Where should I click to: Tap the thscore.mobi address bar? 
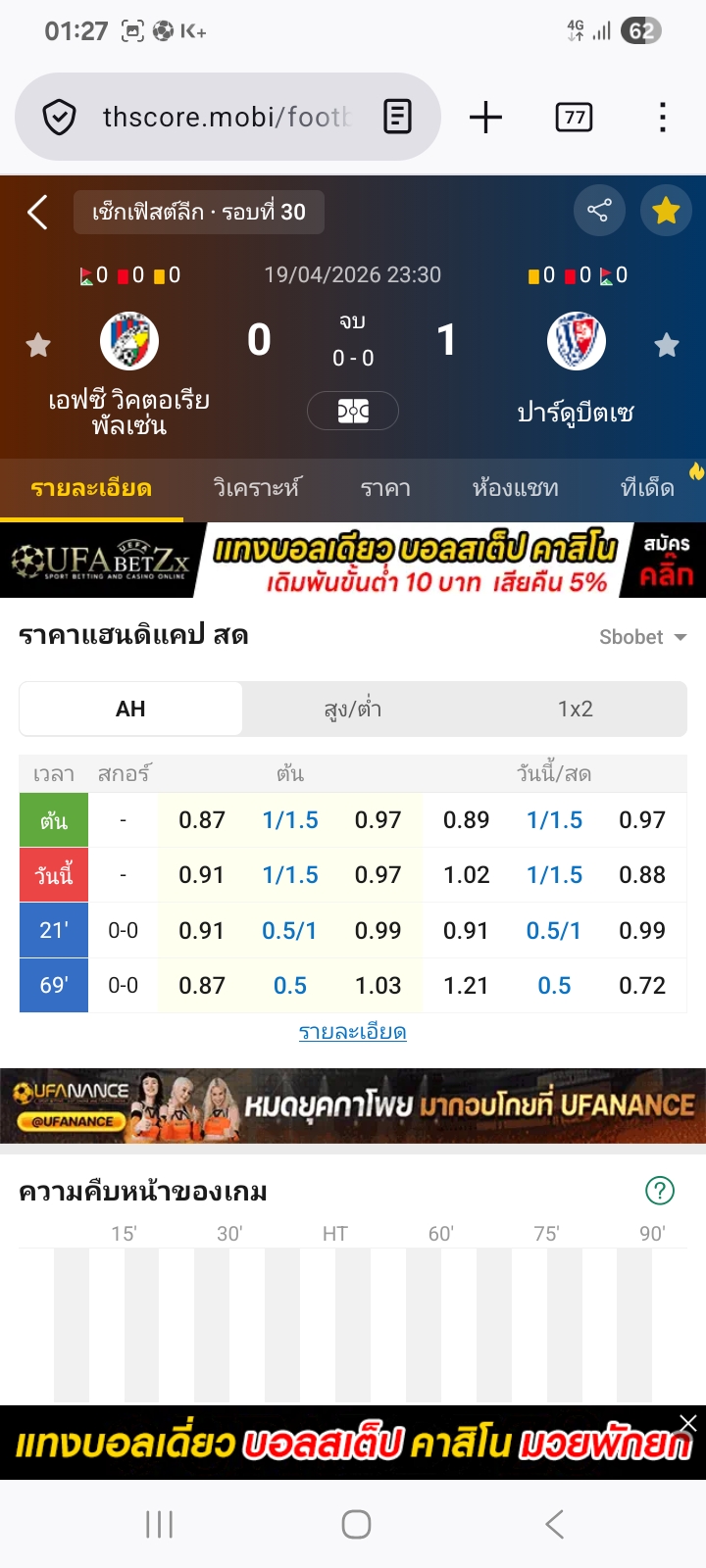(x=226, y=118)
